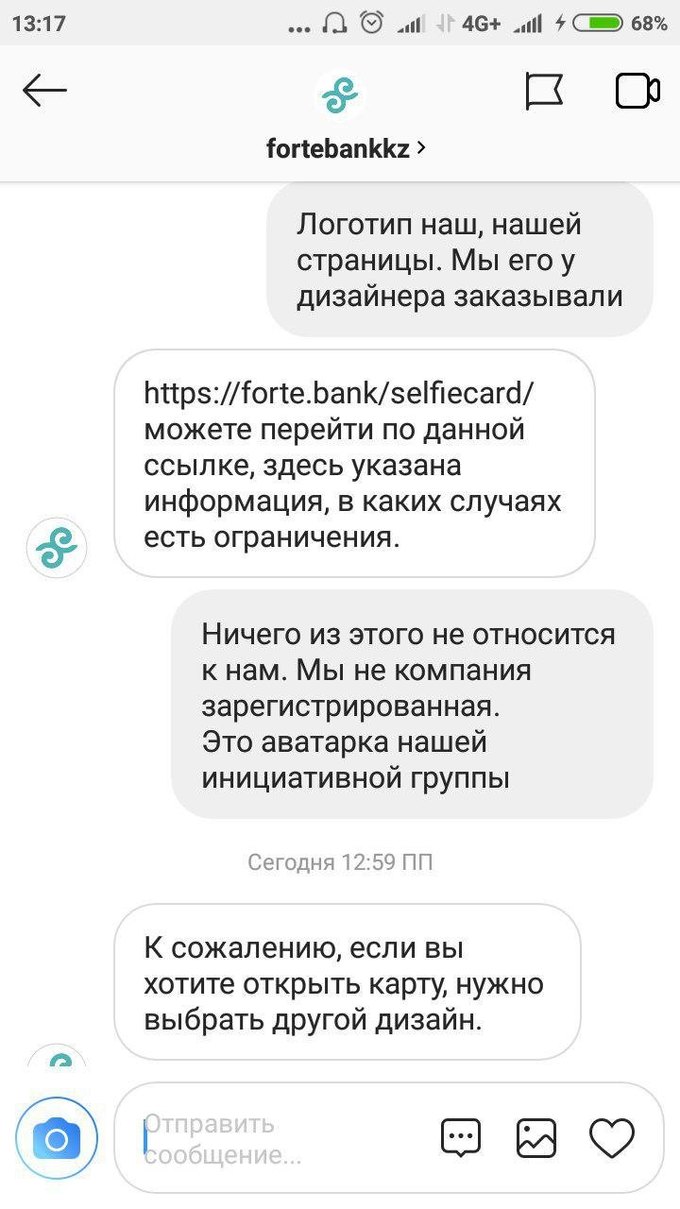Go back using the arrow
Image resolution: width=680 pixels, height=1209 pixels.
pos(45,92)
